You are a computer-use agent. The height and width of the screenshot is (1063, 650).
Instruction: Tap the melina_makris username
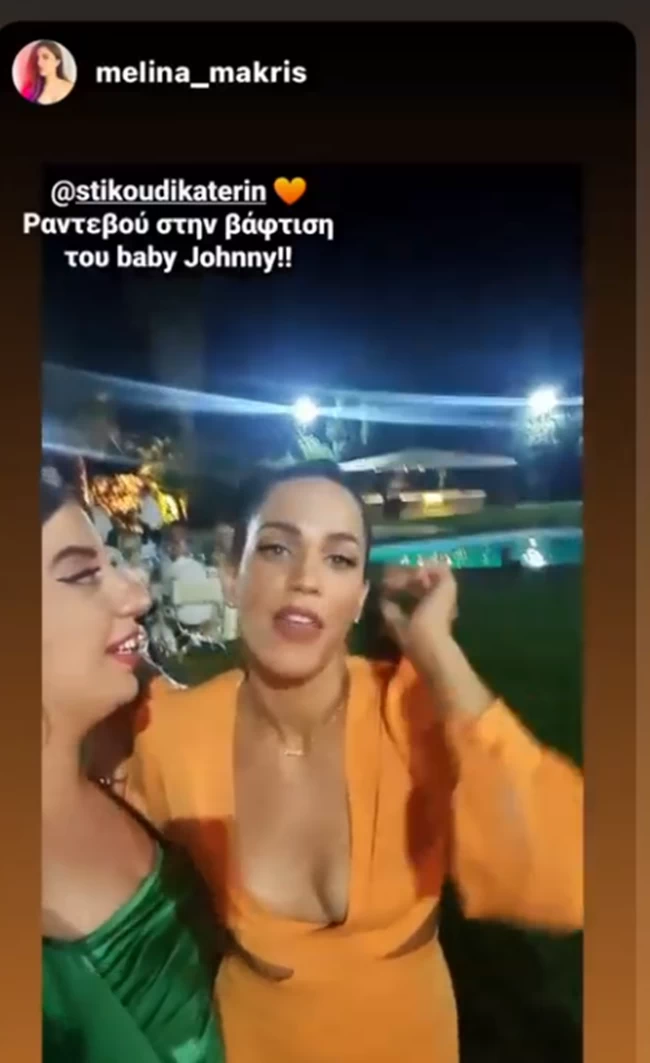click(x=201, y=73)
